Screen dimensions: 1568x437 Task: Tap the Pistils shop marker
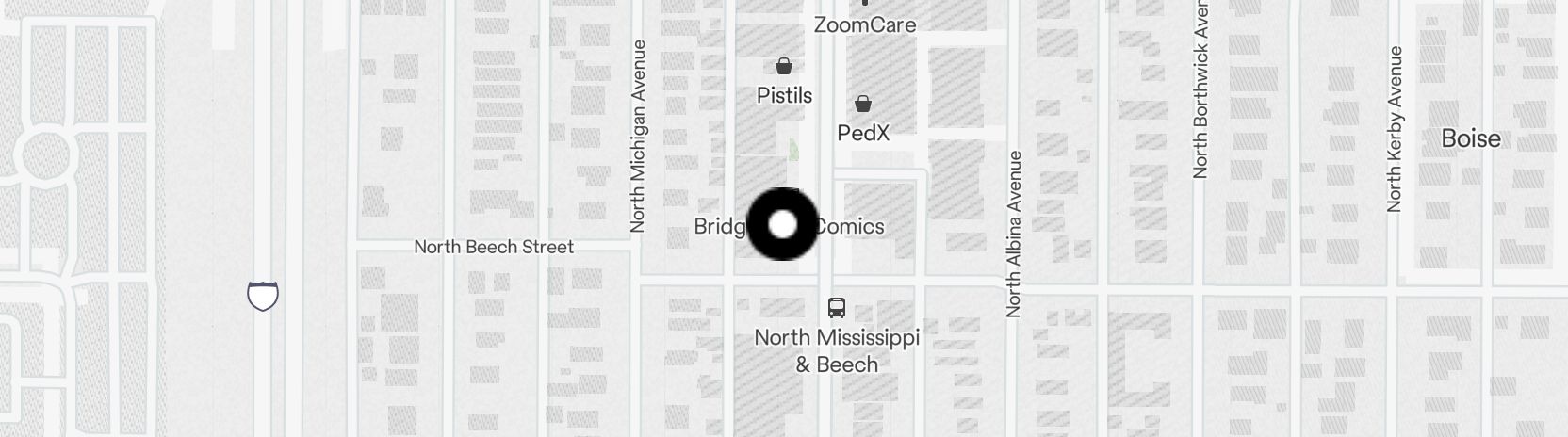(783, 66)
